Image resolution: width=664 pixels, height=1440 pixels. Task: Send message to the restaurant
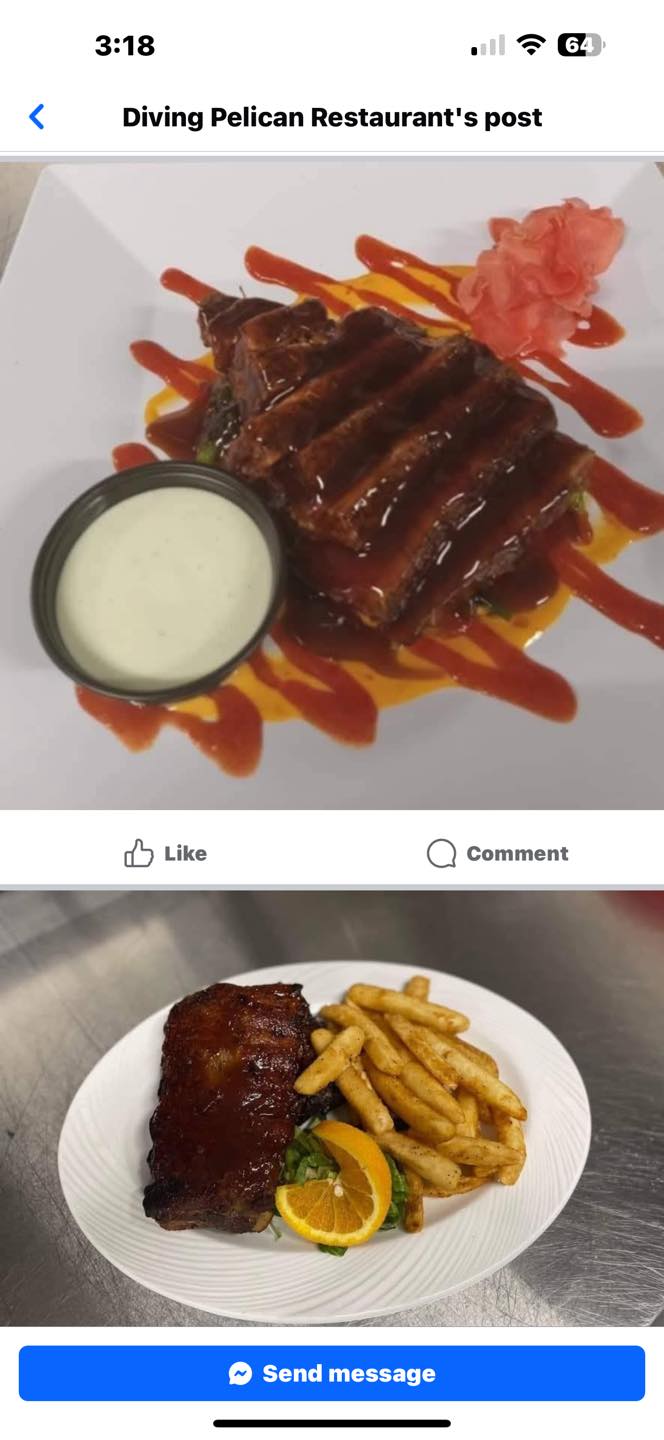[332, 1373]
